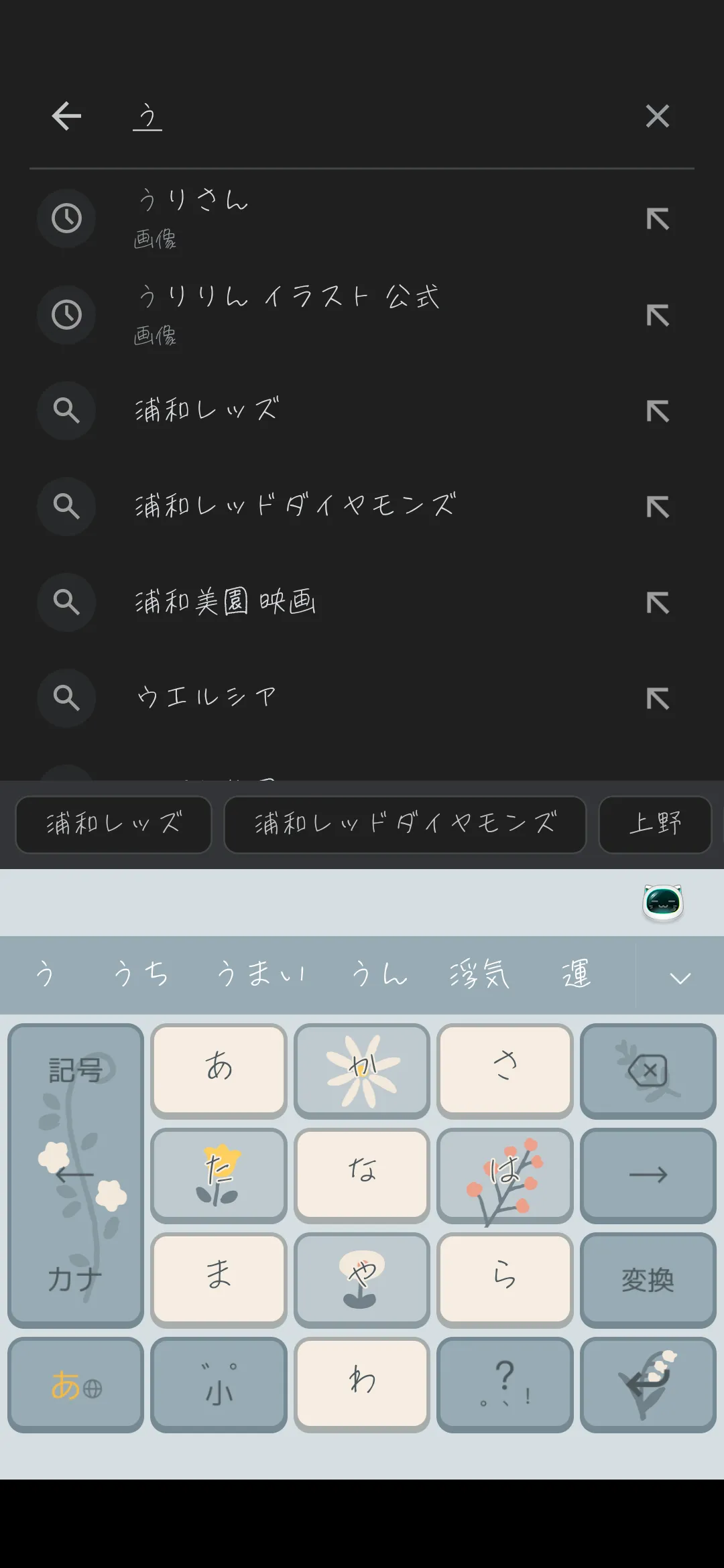The image size is (724, 1568).
Task: Pick the ウエルシア search suggestion
Action: [362, 698]
